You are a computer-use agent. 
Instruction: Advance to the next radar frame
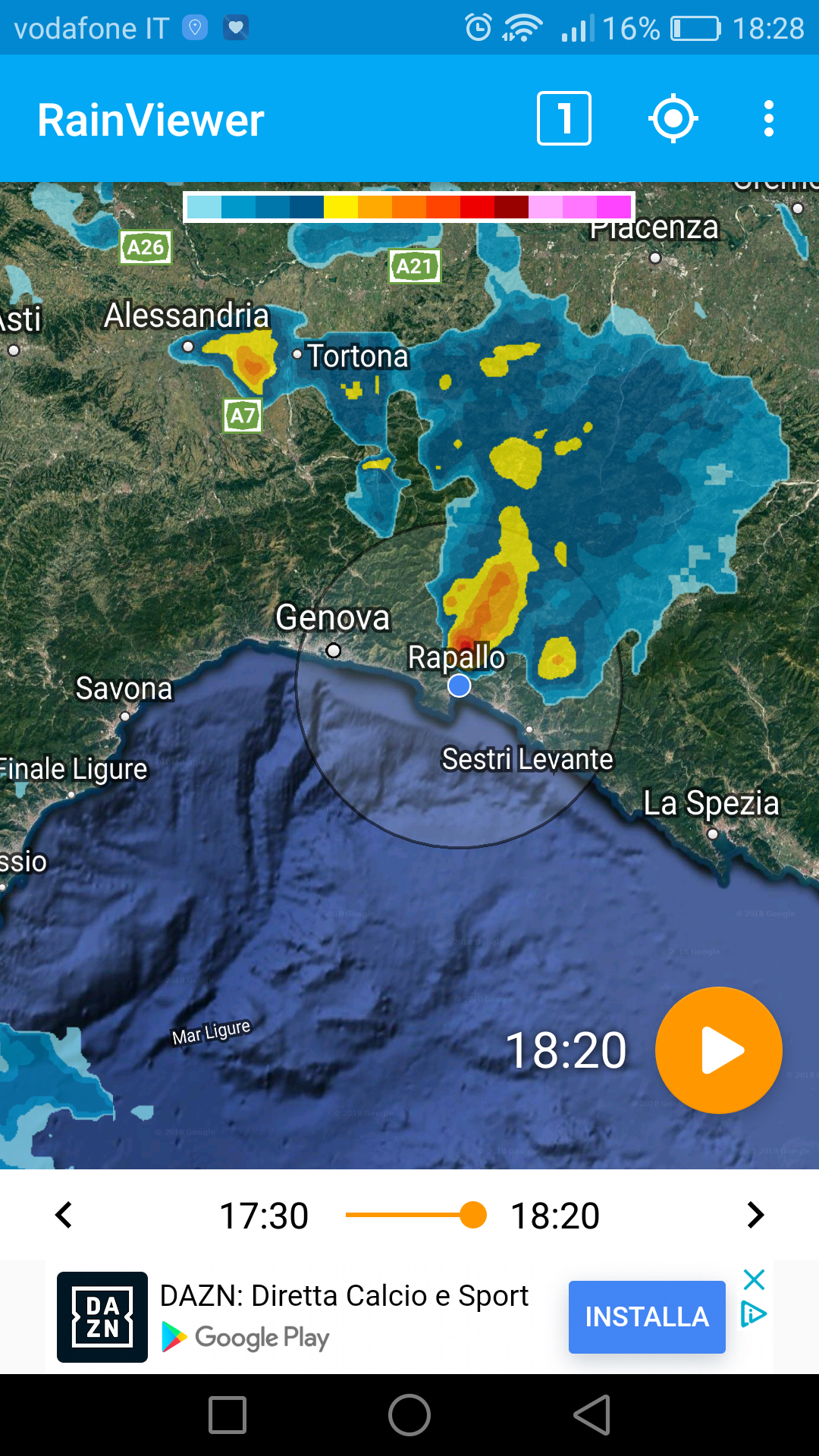point(755,1215)
